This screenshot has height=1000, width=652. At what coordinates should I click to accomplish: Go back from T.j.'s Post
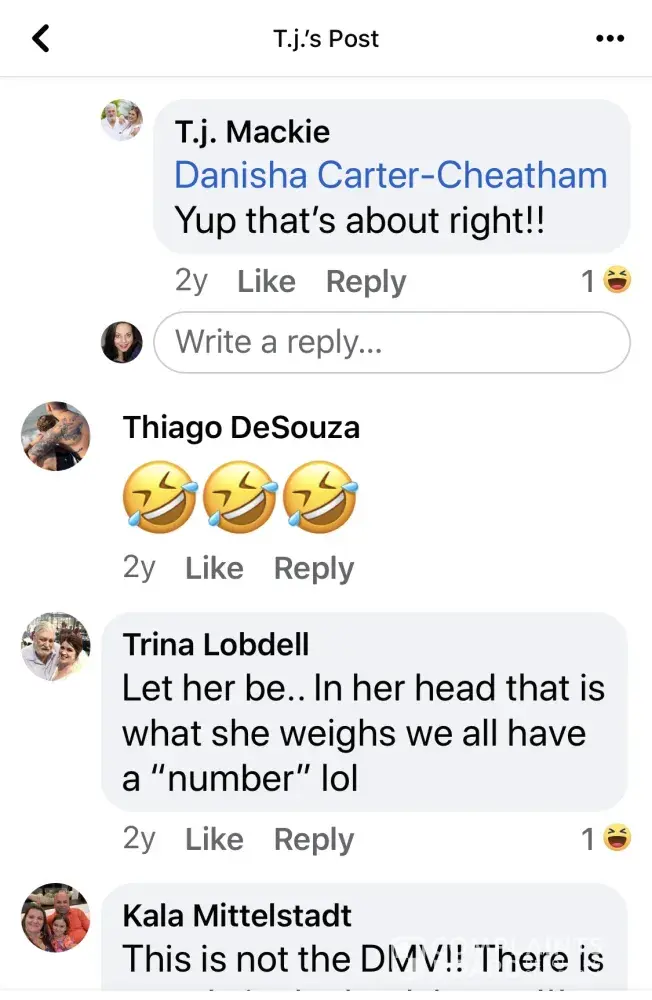coord(41,39)
